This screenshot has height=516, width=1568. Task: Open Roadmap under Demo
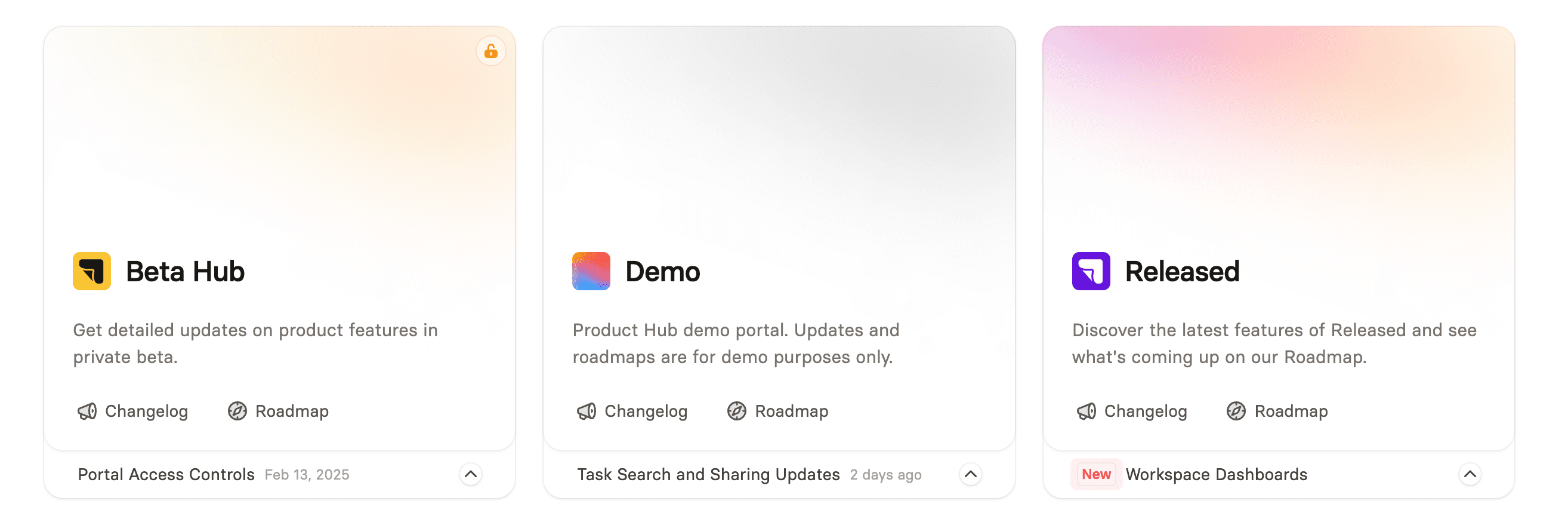point(777,411)
